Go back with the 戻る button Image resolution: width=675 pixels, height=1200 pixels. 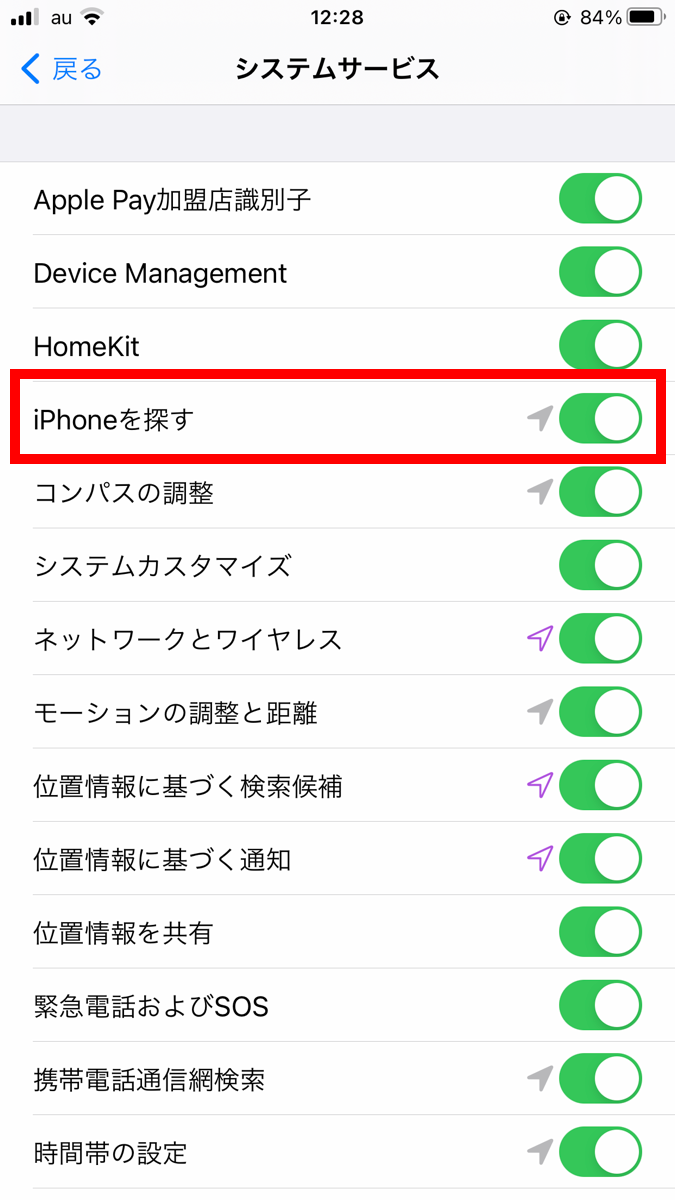(x=61, y=69)
